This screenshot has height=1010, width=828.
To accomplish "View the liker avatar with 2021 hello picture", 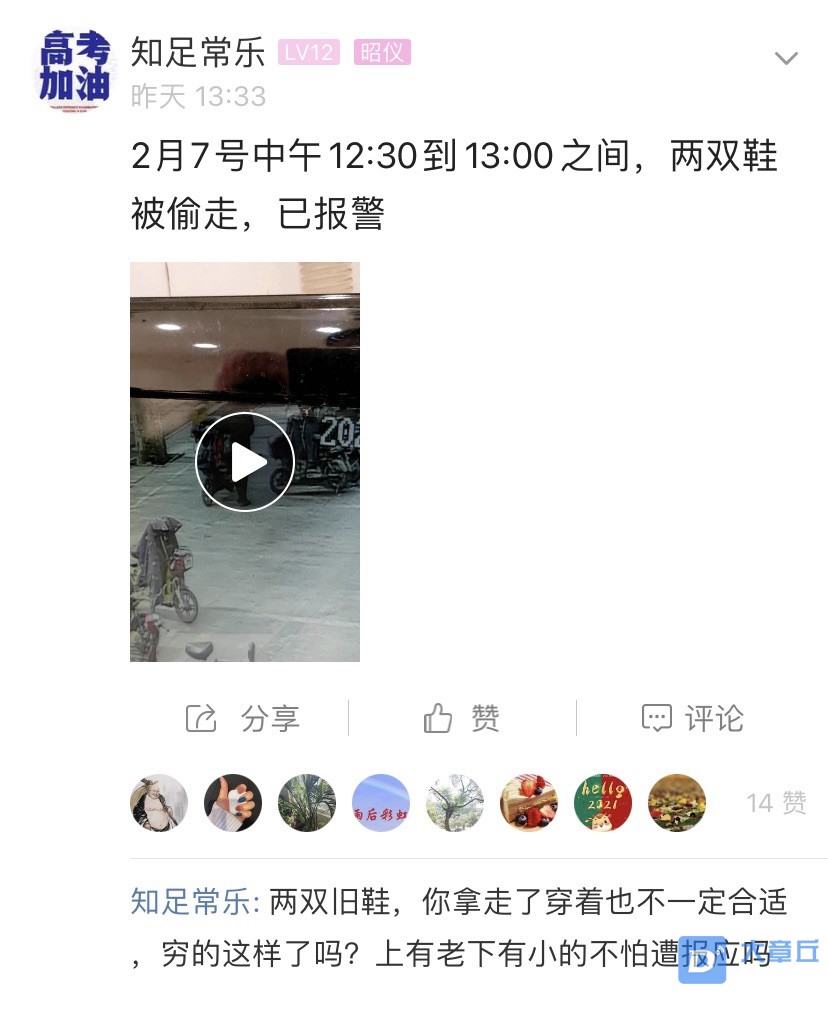I will tap(603, 803).
